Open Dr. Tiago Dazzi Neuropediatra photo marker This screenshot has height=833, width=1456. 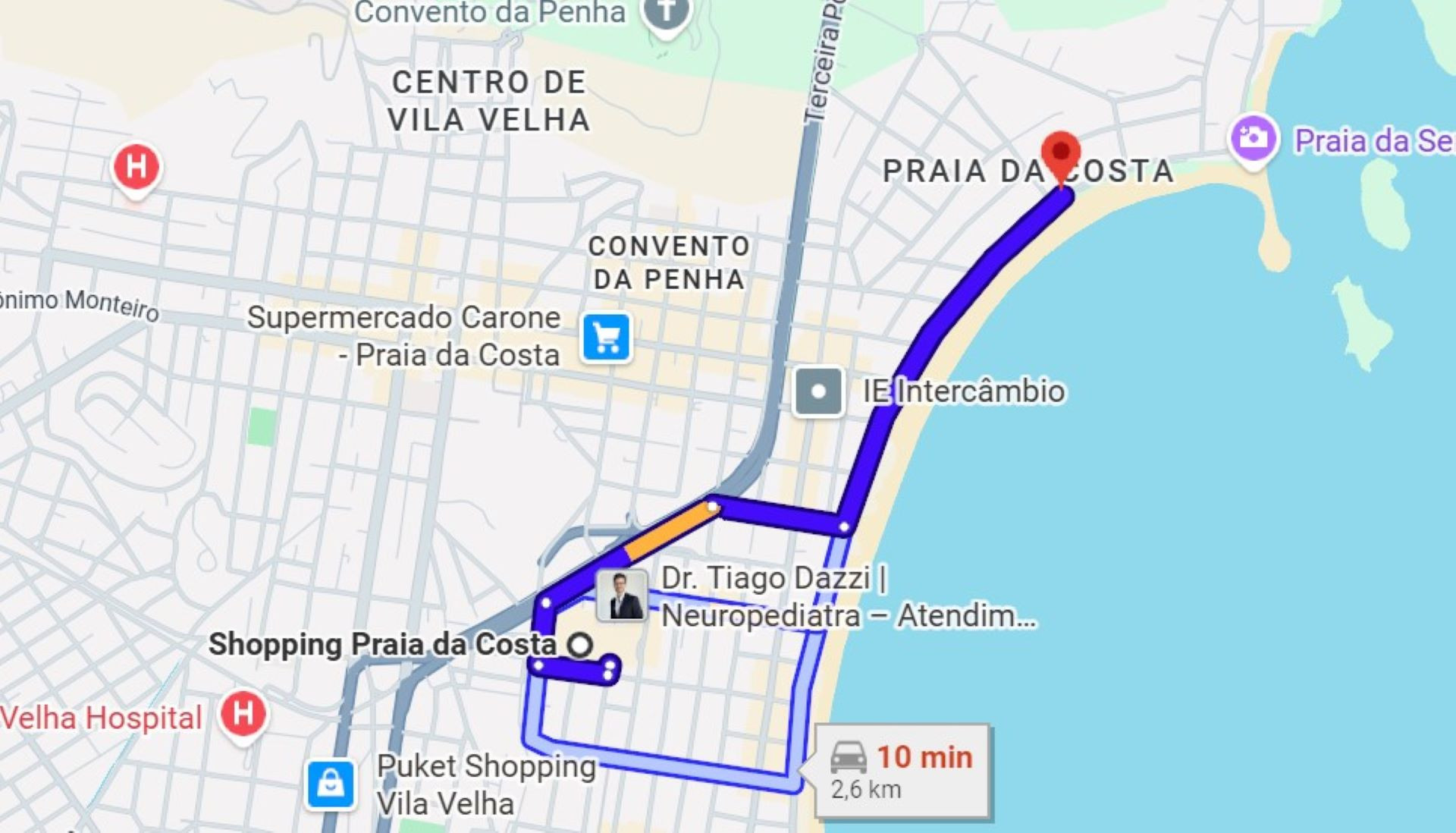coord(622,596)
